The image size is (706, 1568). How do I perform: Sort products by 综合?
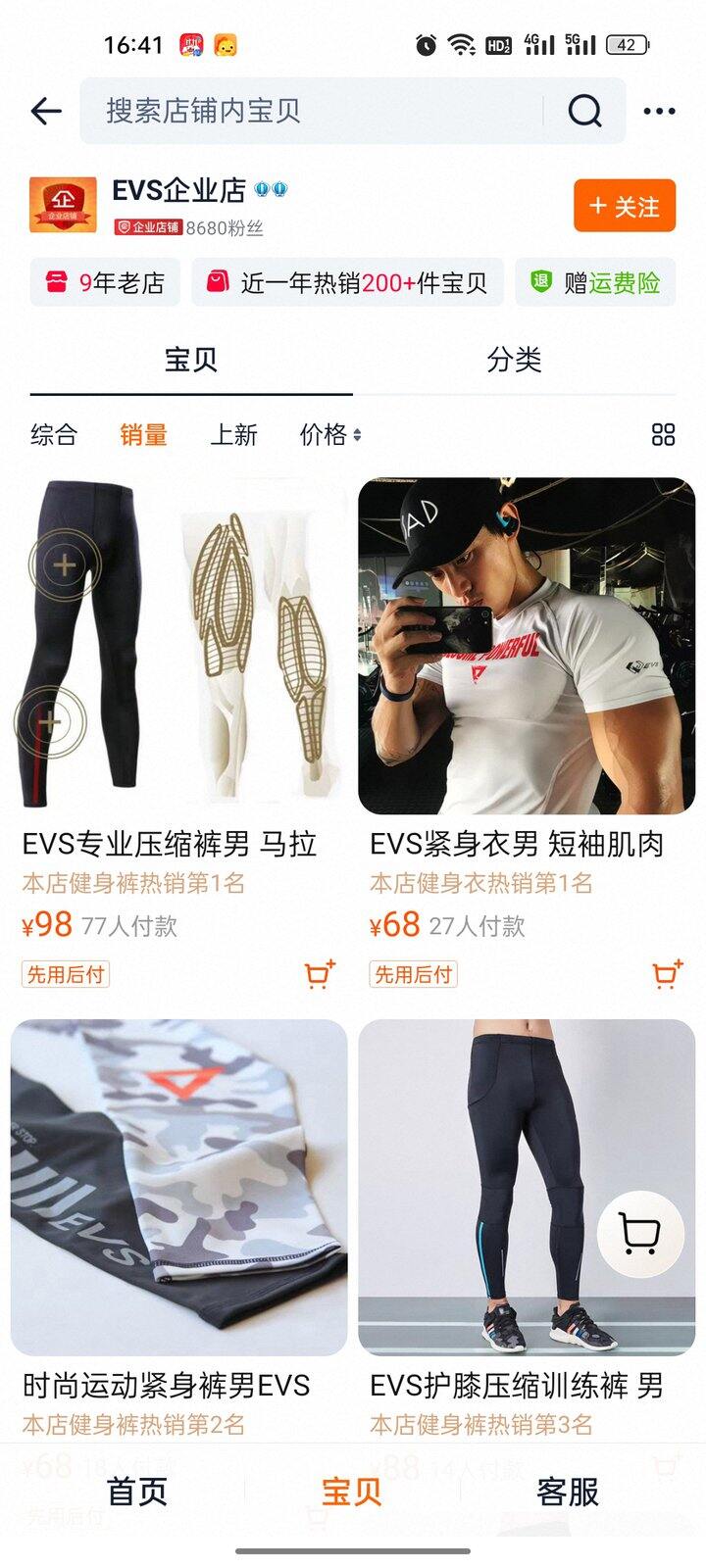(54, 434)
